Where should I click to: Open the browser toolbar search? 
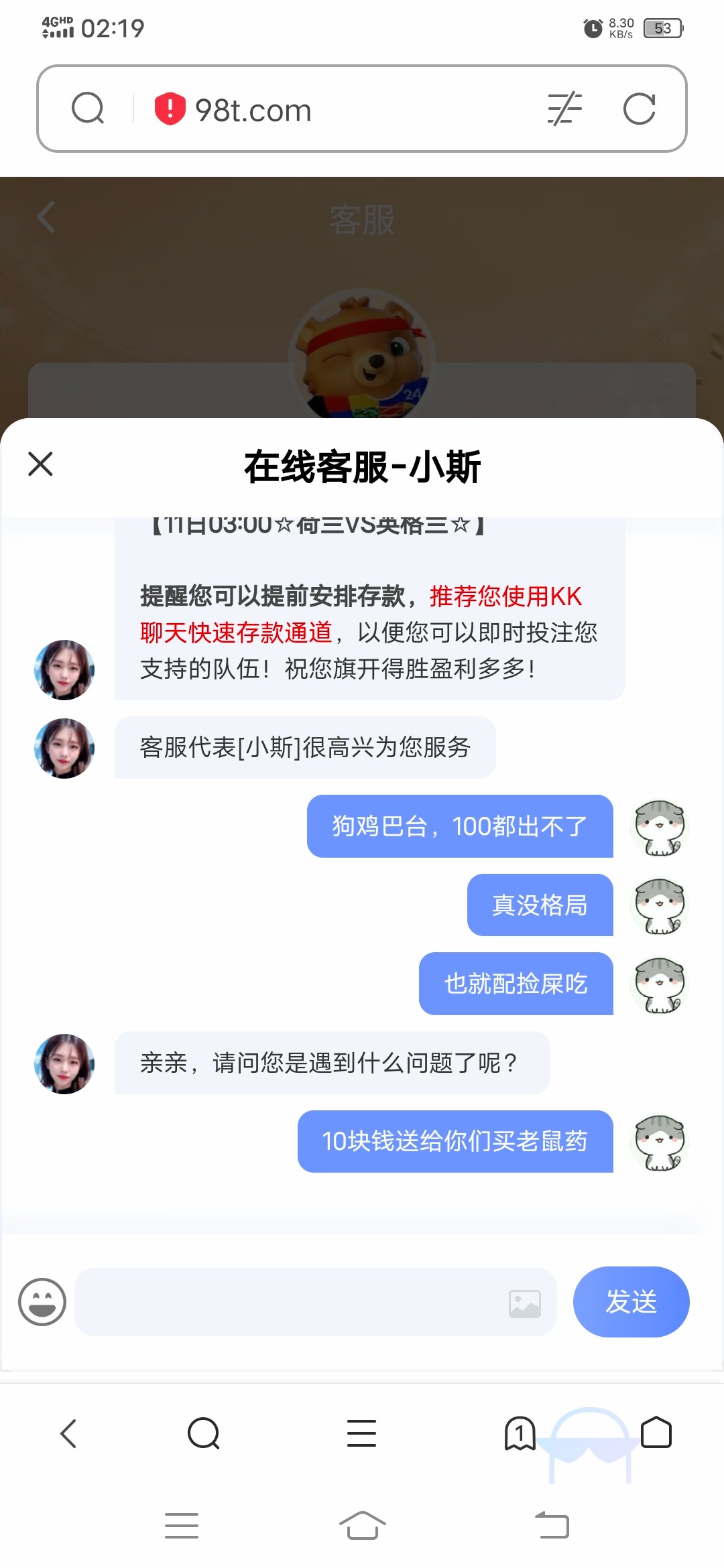pyautogui.click(x=203, y=1433)
